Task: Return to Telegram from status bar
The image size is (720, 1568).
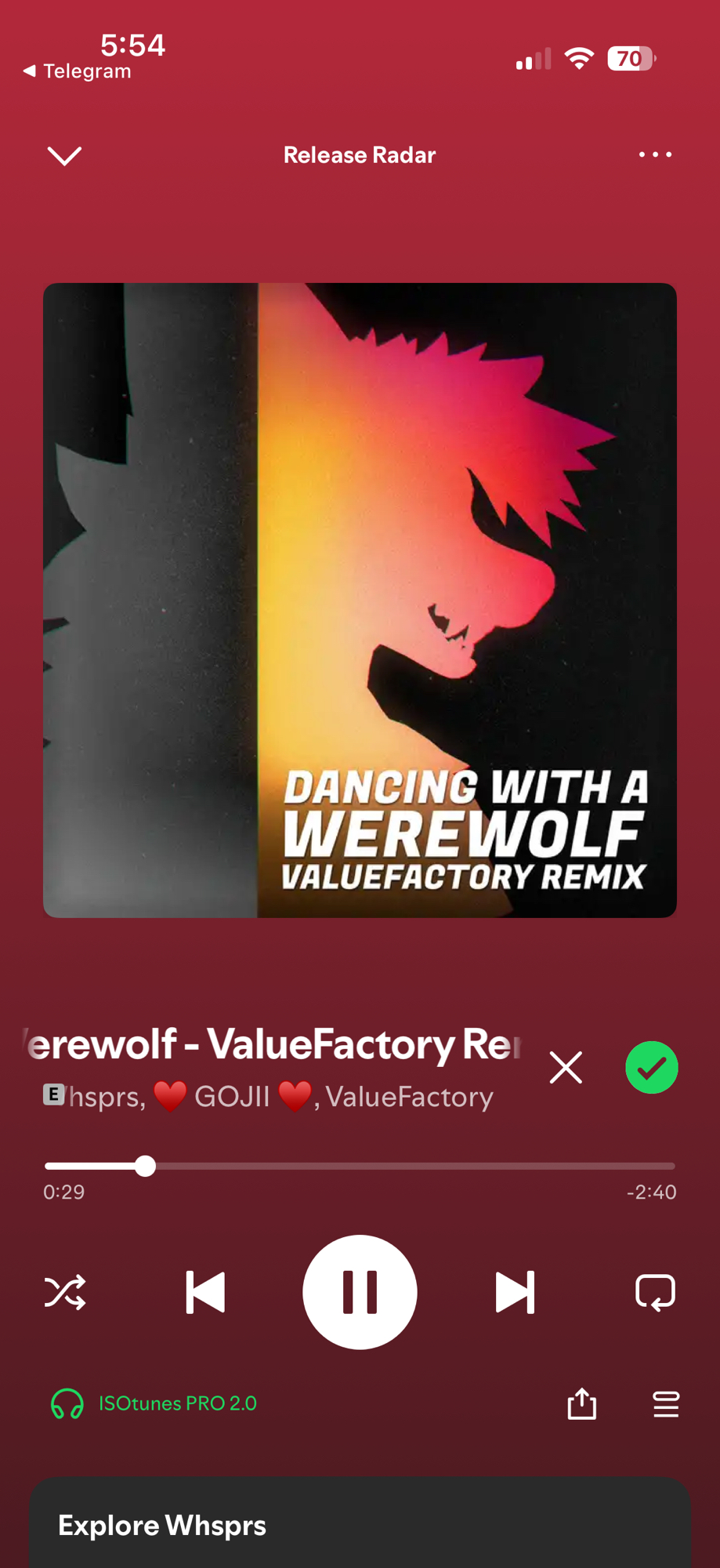Action: [x=77, y=71]
